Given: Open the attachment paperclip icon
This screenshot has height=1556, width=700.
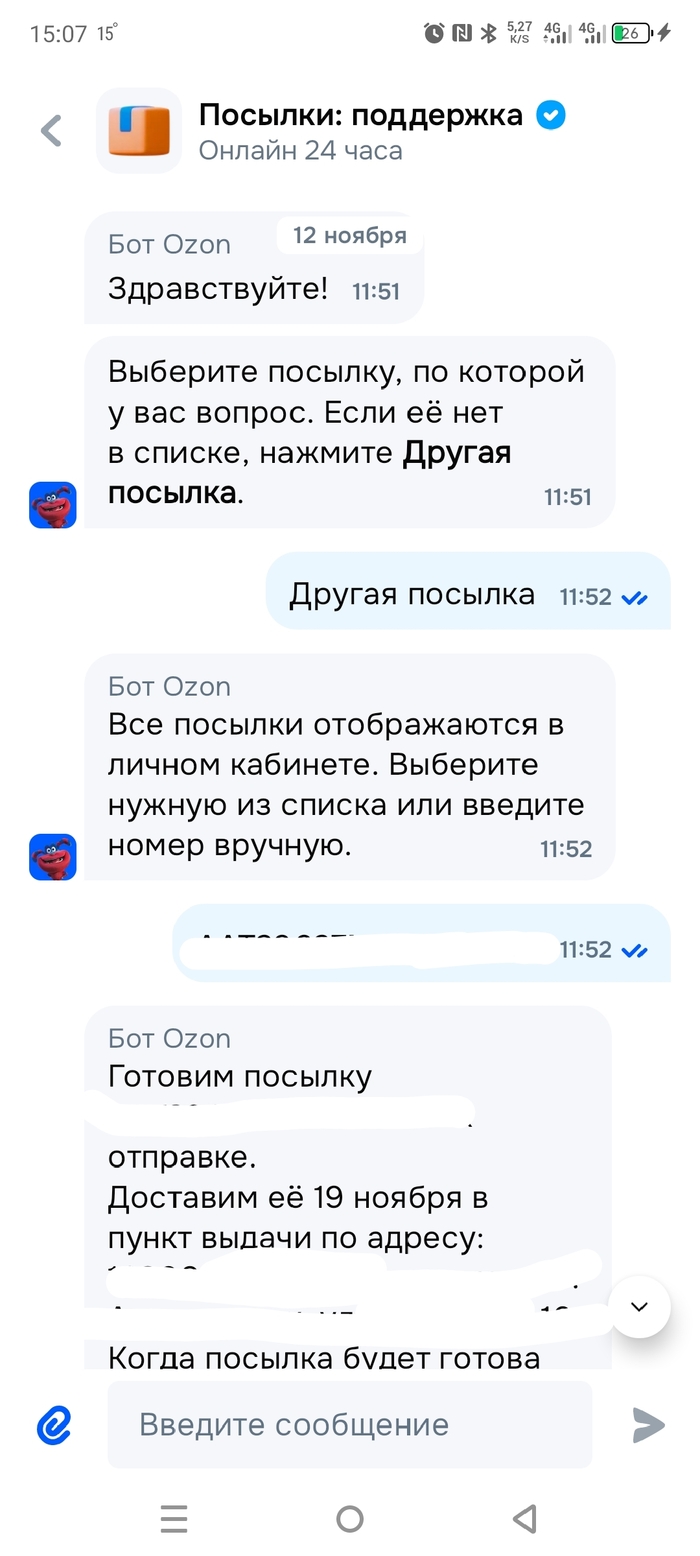Looking at the screenshot, I should 54,1425.
